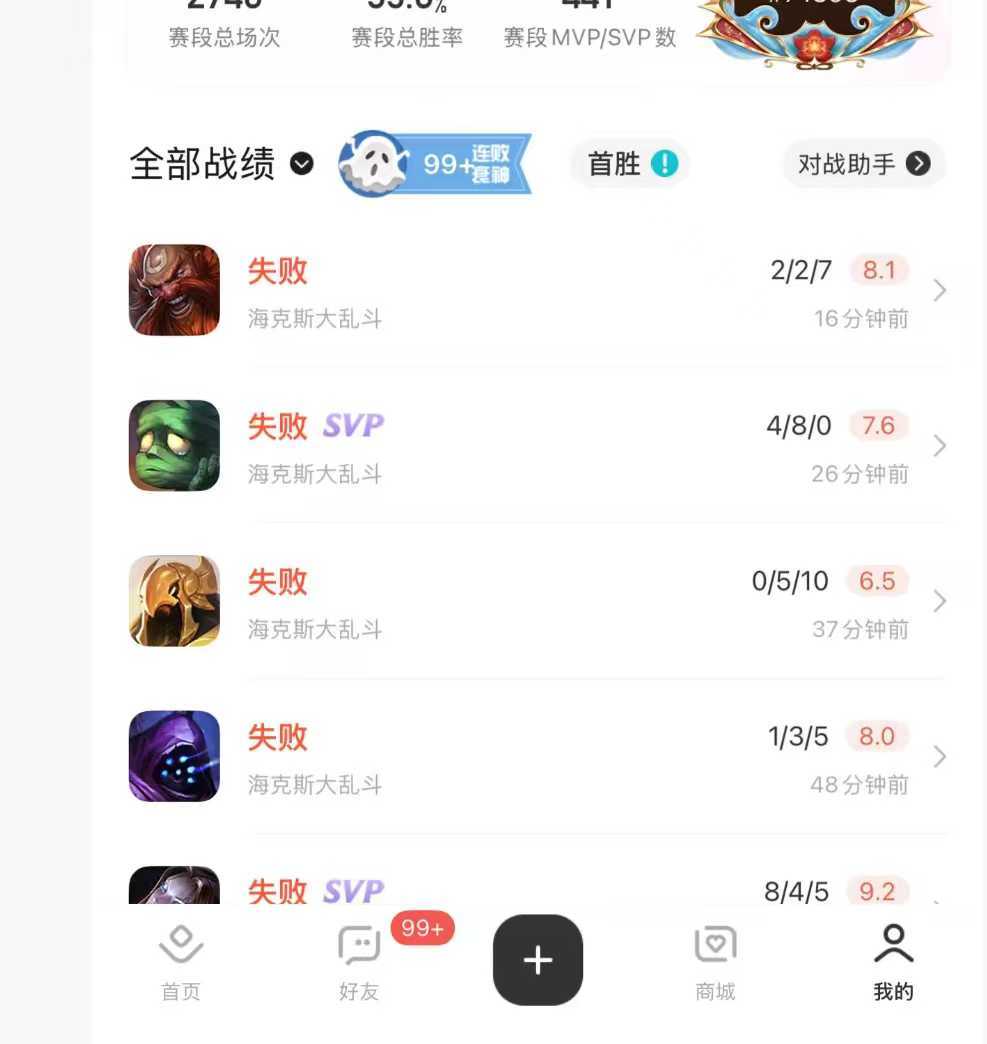This screenshot has height=1044, width=987.
Task: Open the 商城 store icon
Action: 714,958
